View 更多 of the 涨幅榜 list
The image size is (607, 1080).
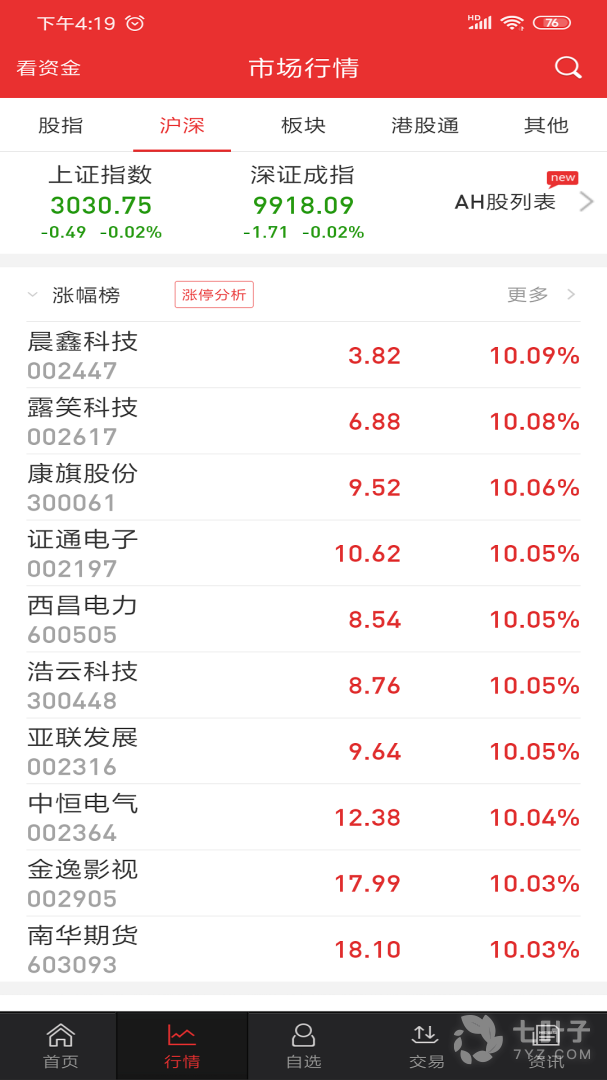coord(540,295)
